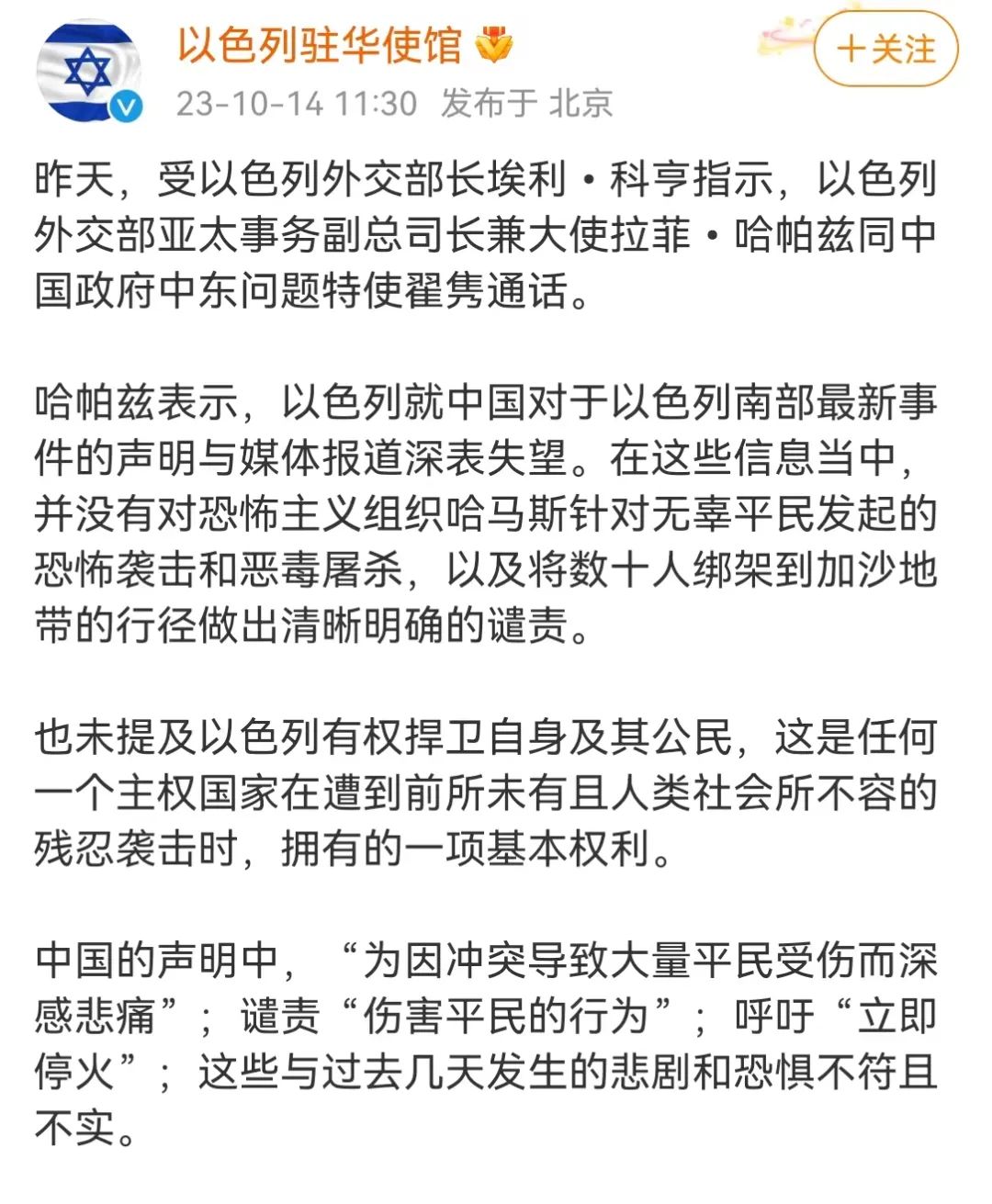The width and height of the screenshot is (992, 1204).
Task: Open the 以色列驻华使馆 account name
Action: click(320, 46)
